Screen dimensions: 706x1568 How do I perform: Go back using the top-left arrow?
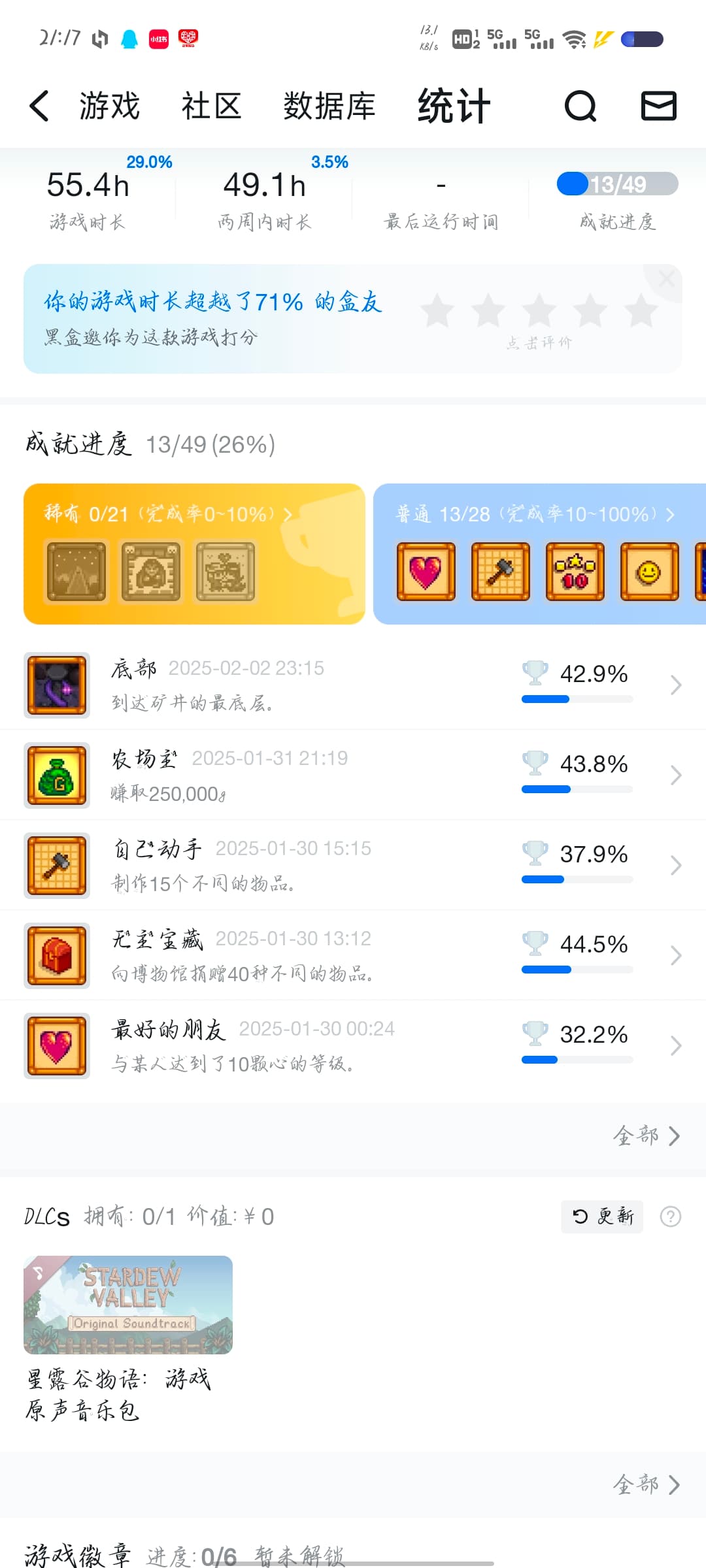[39, 106]
